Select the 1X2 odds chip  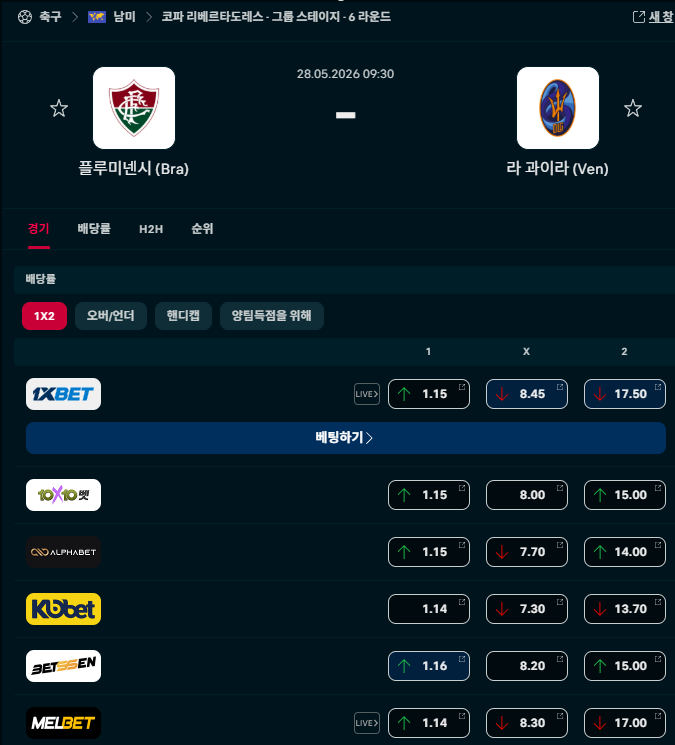click(x=44, y=316)
